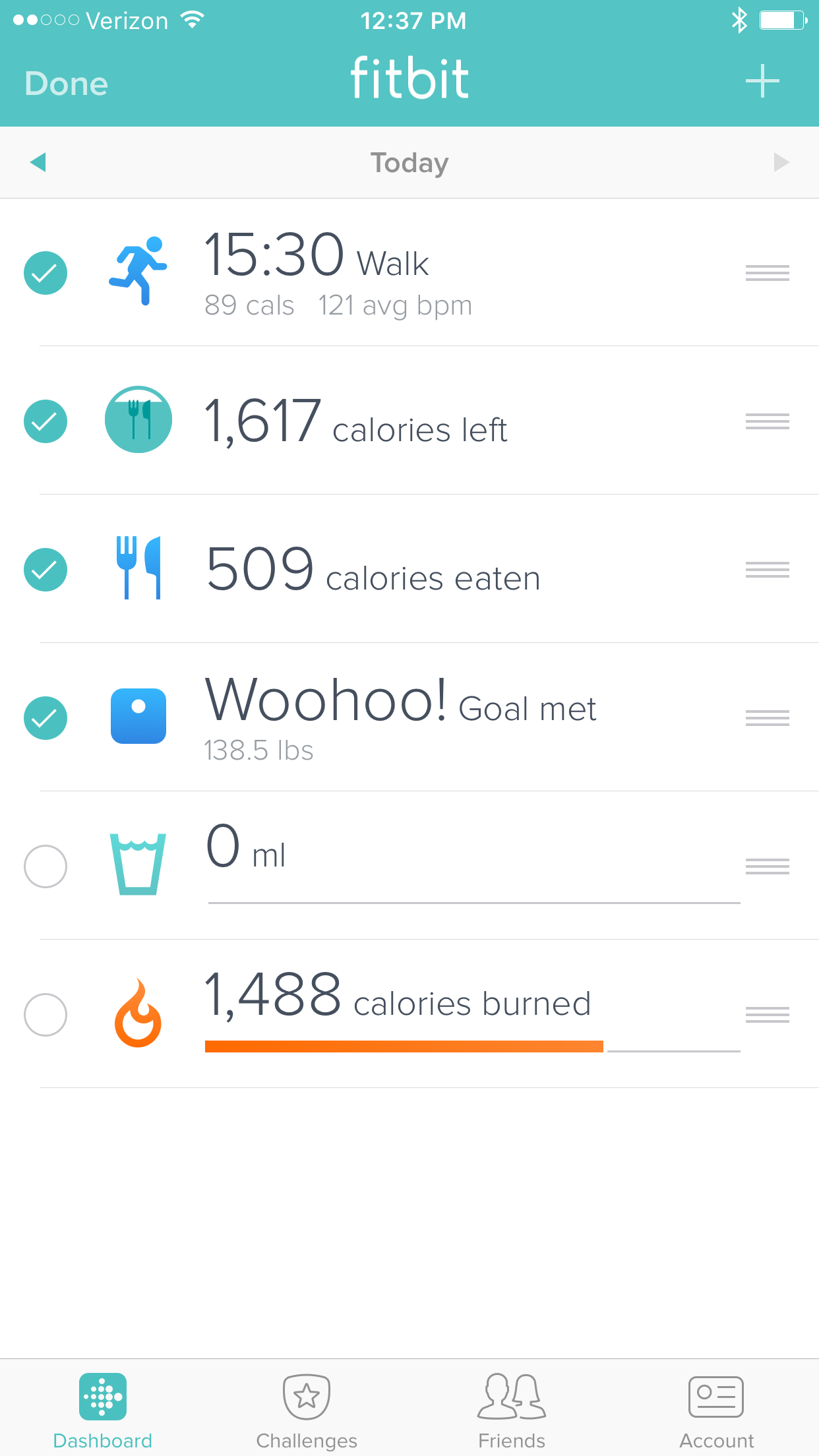Uncheck the weight Goal met tile
The height and width of the screenshot is (1456, 819).
[45, 718]
